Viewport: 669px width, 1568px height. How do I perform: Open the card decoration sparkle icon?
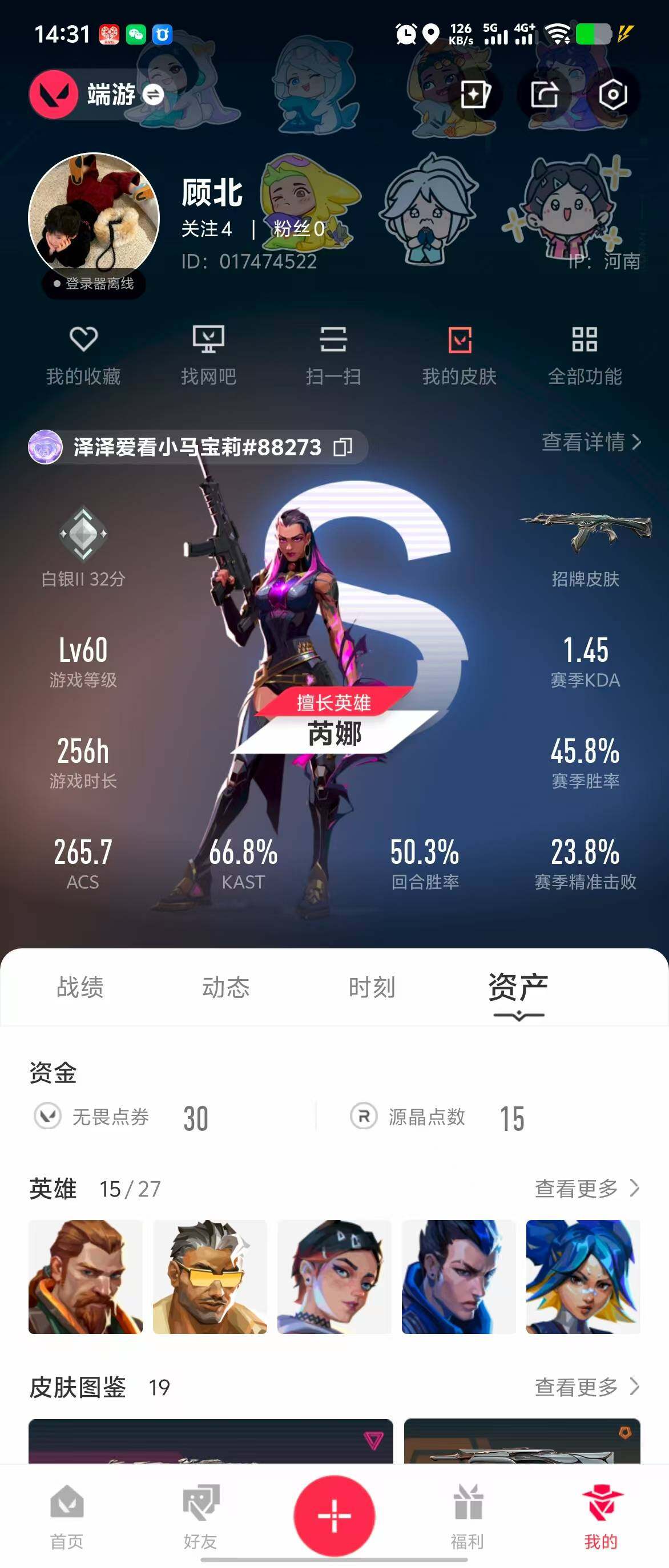(475, 95)
